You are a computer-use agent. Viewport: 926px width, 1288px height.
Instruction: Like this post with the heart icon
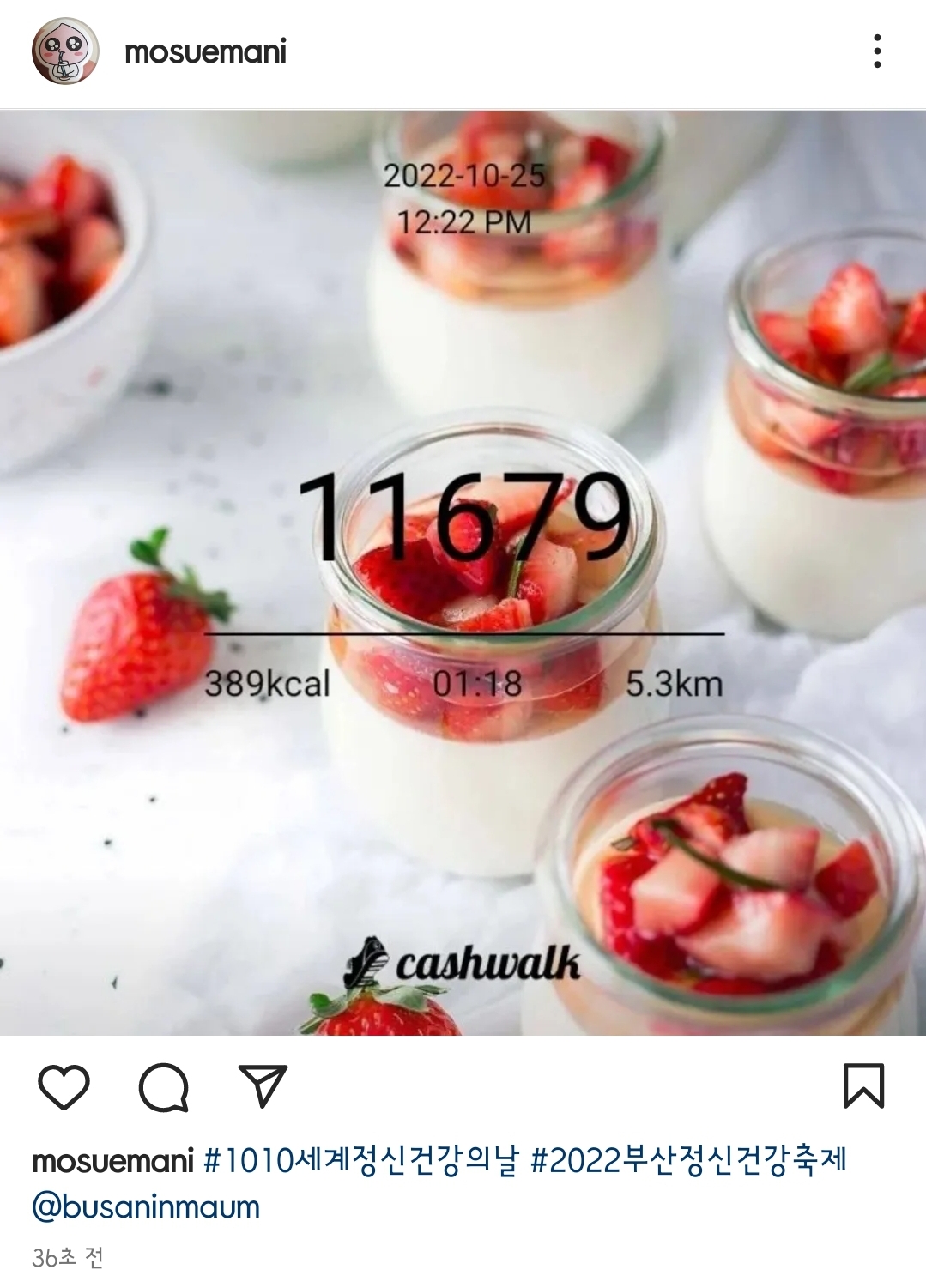tap(64, 1086)
